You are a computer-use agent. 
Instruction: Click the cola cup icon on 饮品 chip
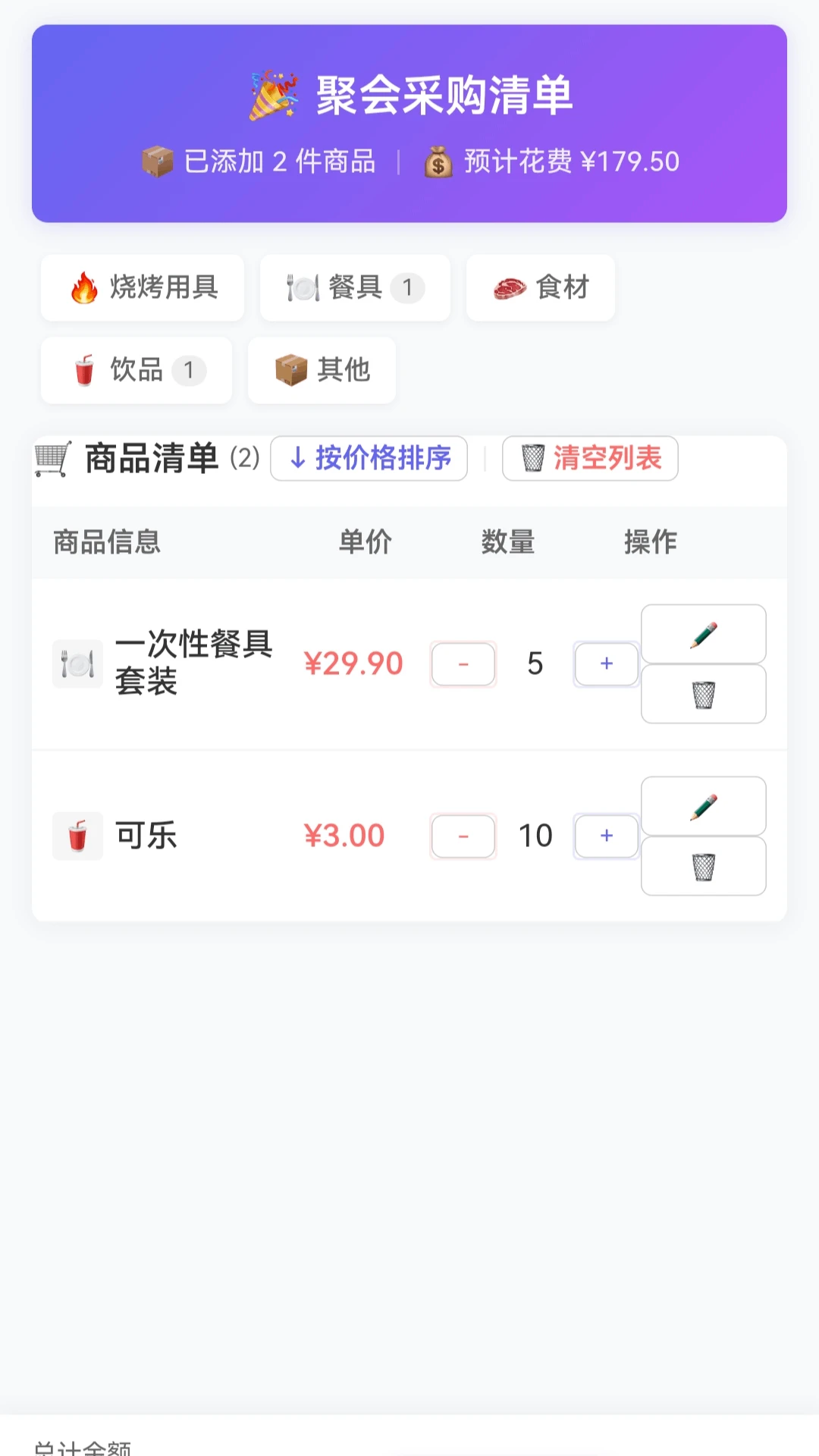point(85,371)
